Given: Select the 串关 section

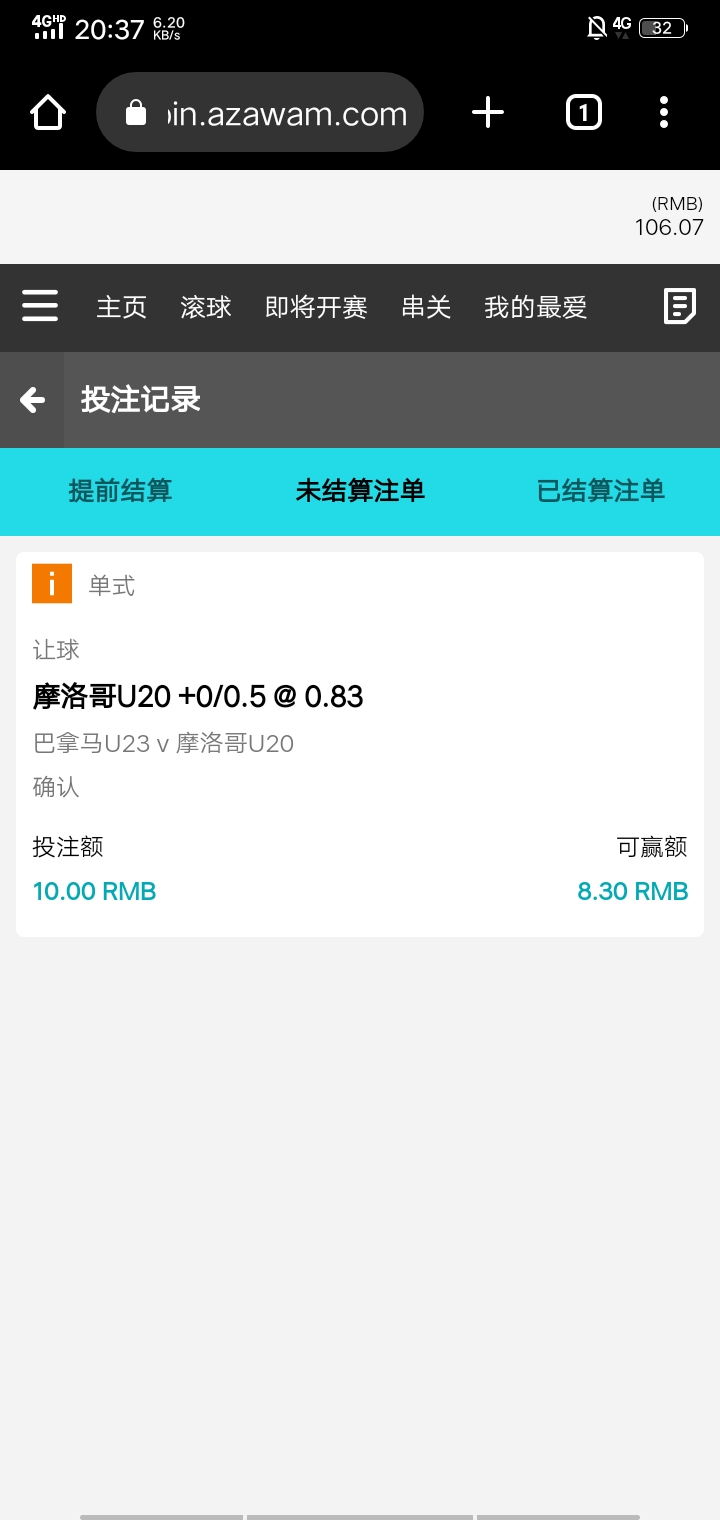Looking at the screenshot, I should [426, 308].
